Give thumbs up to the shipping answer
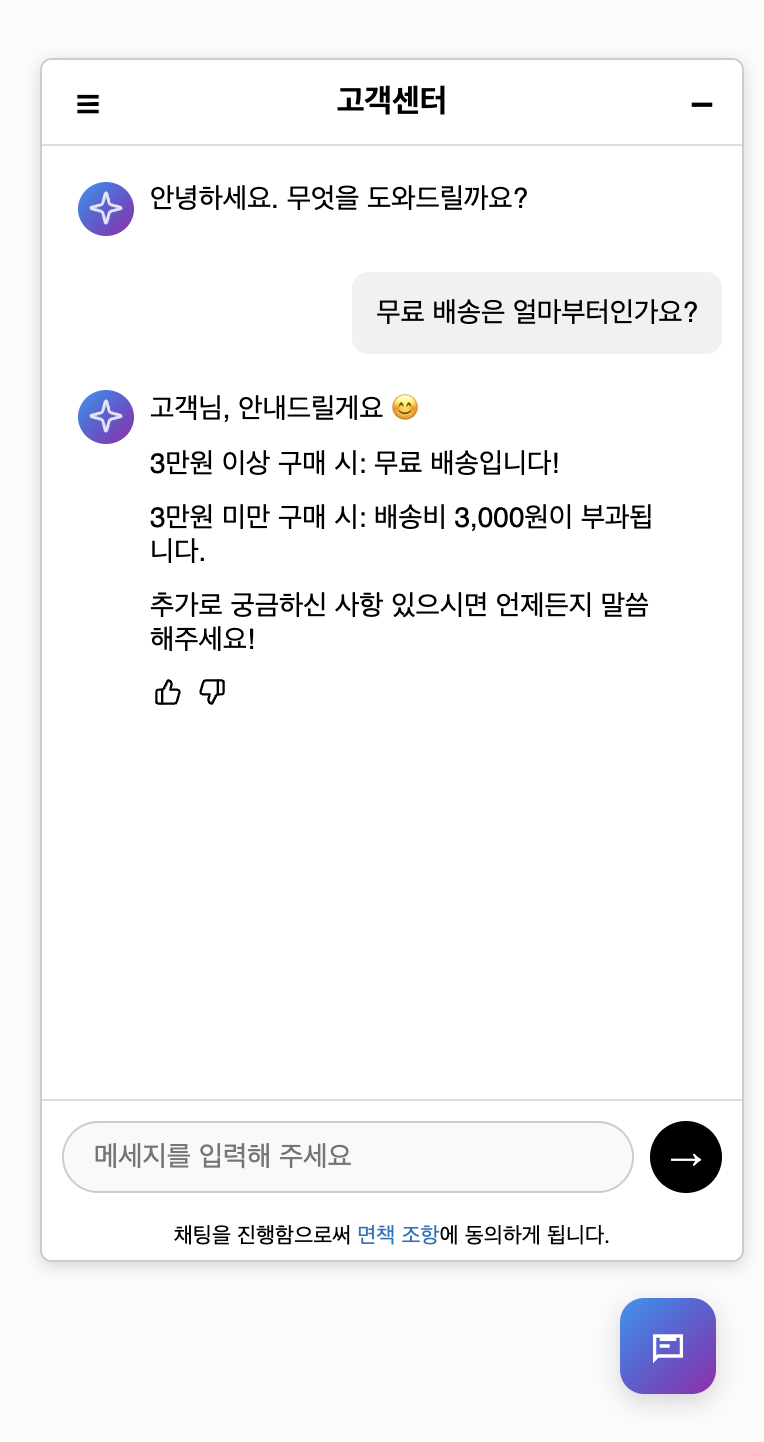This screenshot has width=764, height=1442. click(x=168, y=692)
